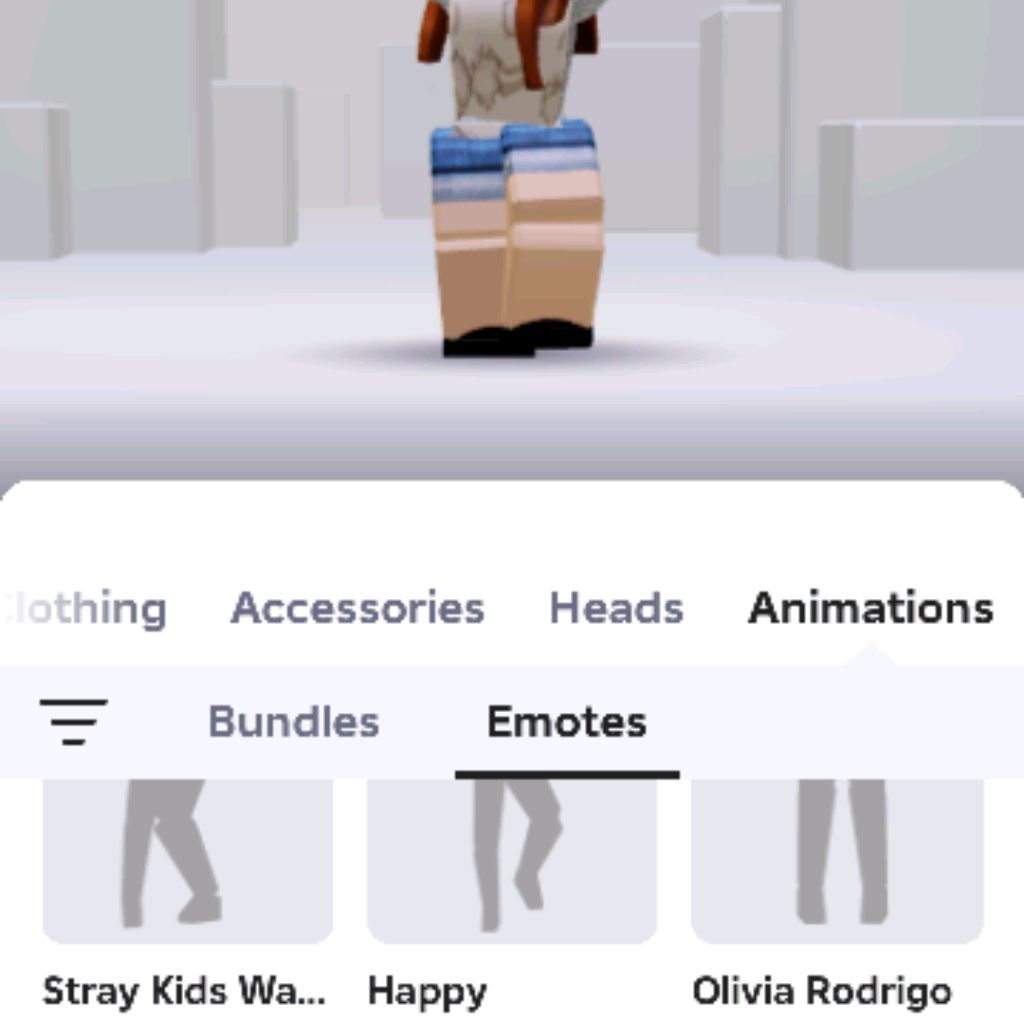The width and height of the screenshot is (1024, 1024).
Task: Select the Animations tab
Action: click(x=870, y=608)
